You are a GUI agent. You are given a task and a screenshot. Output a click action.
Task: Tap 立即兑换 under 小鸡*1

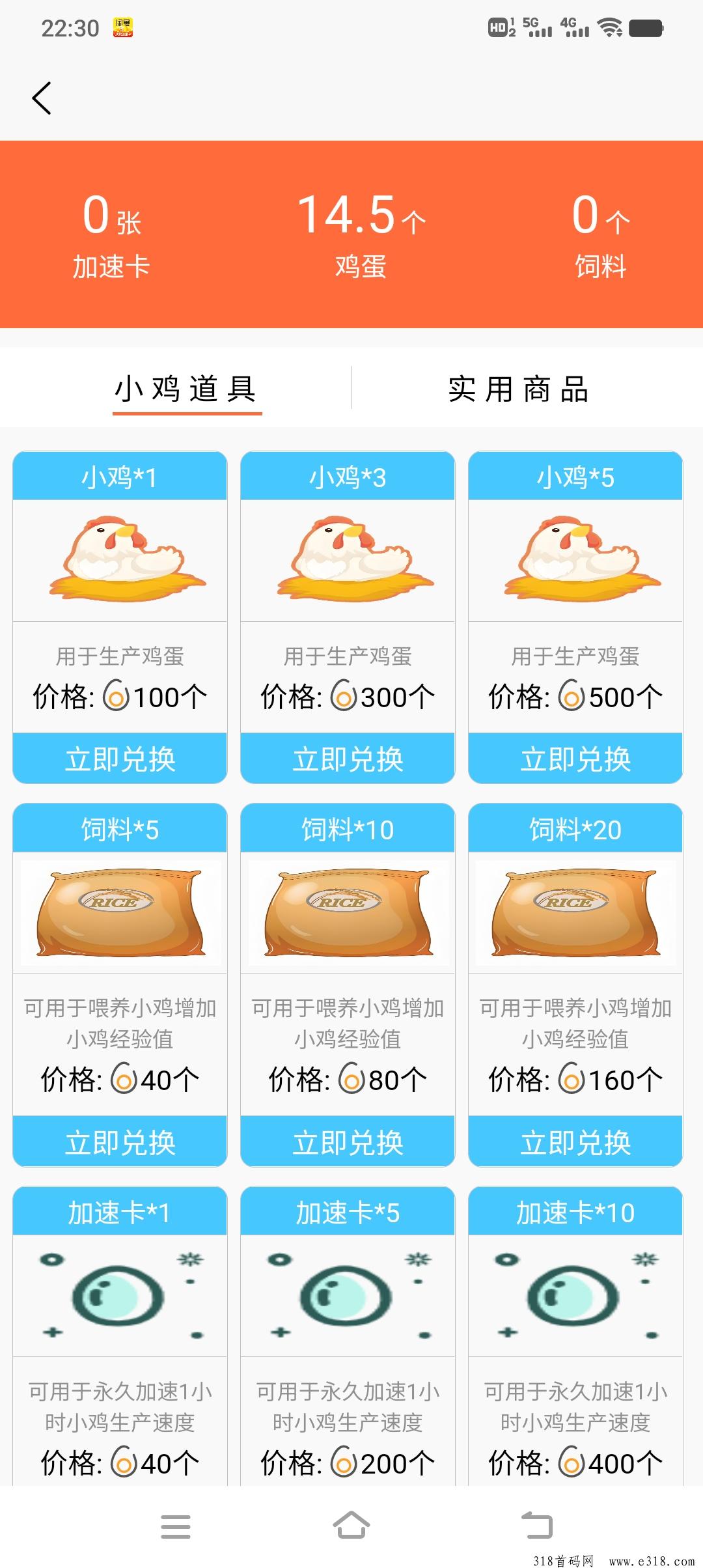coord(120,759)
